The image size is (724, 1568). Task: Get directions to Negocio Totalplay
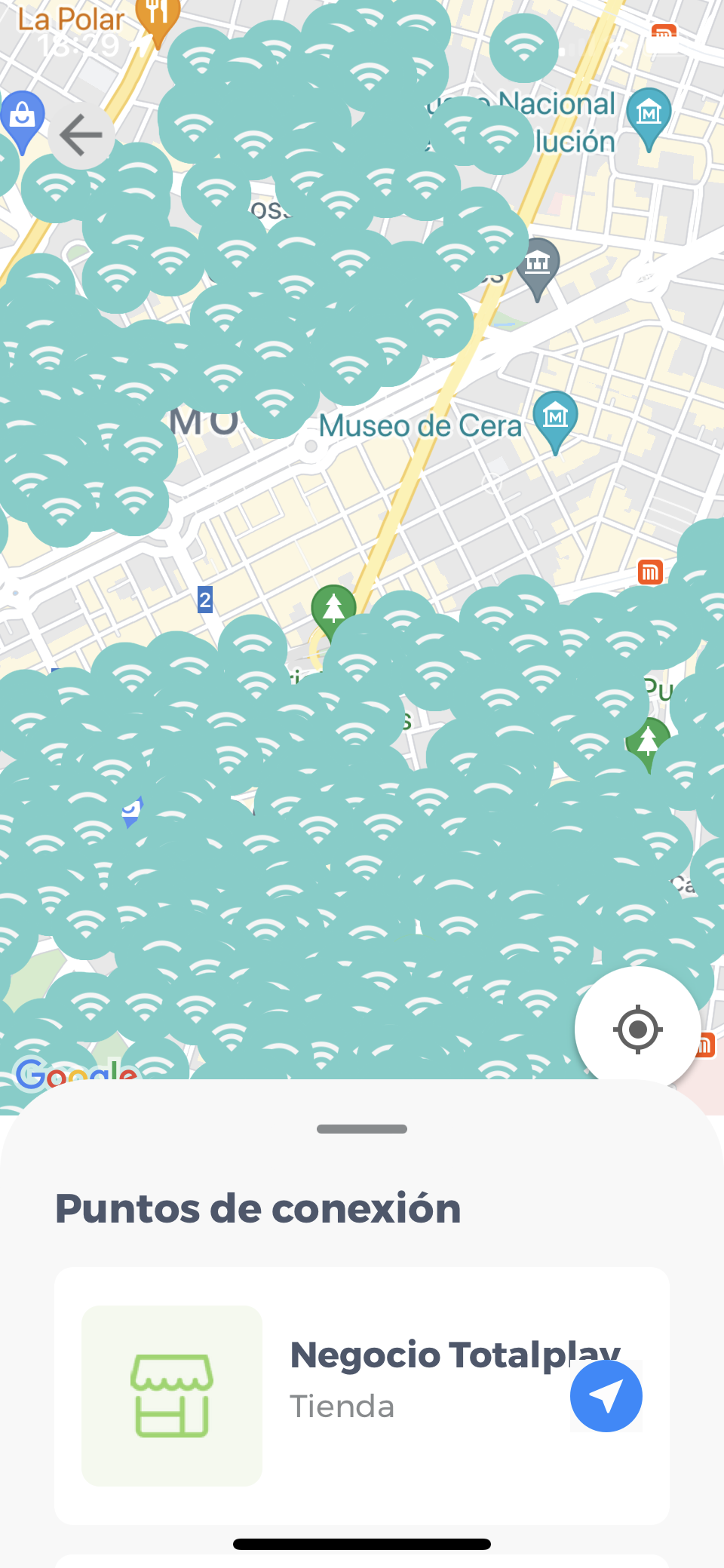point(606,1396)
